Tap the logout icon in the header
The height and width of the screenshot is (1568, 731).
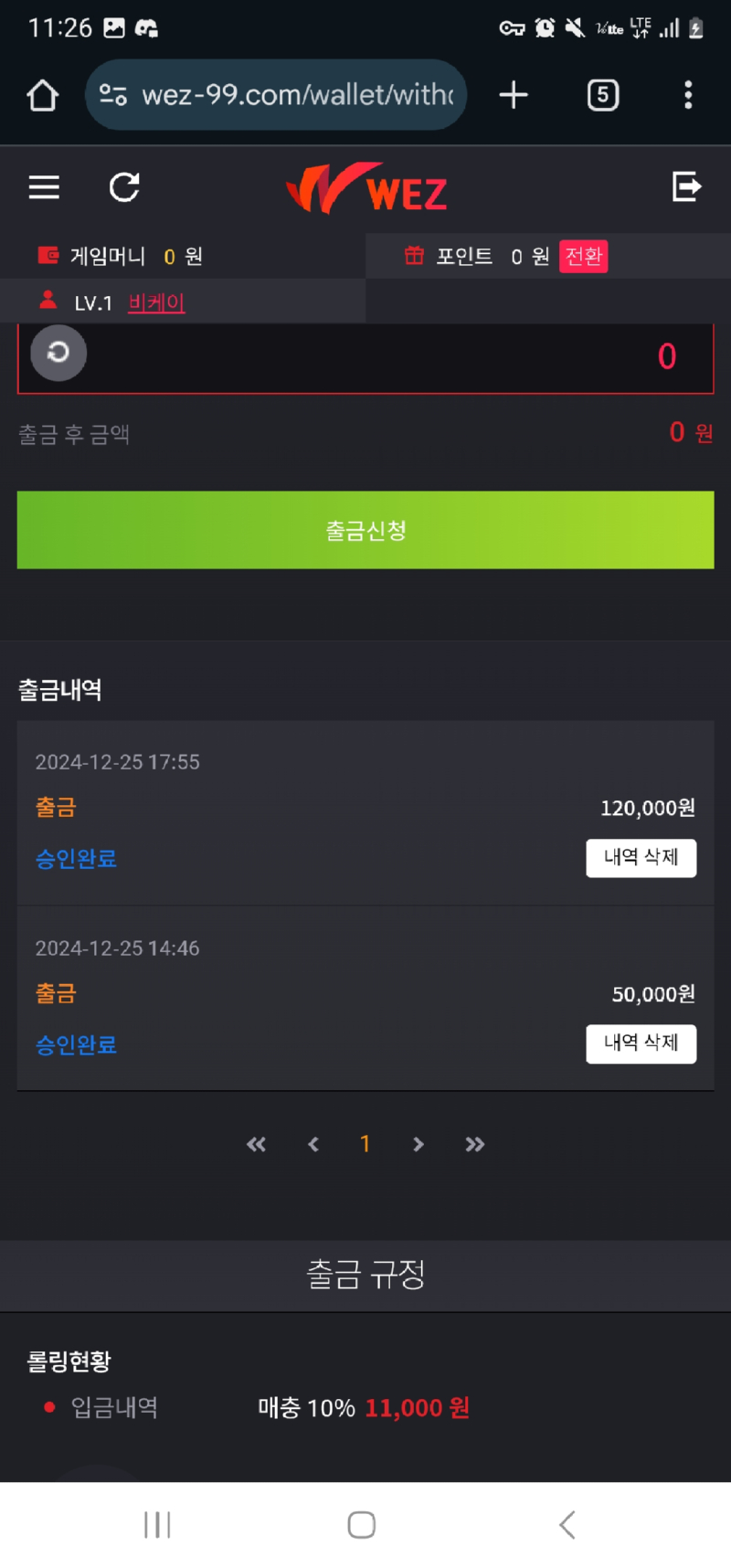click(686, 186)
